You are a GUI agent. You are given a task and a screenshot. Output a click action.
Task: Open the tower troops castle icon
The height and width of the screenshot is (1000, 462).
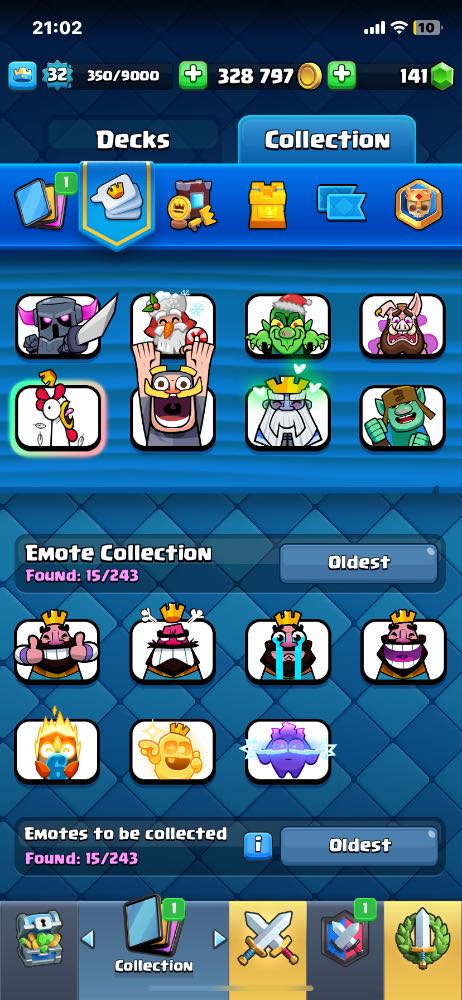click(x=267, y=205)
